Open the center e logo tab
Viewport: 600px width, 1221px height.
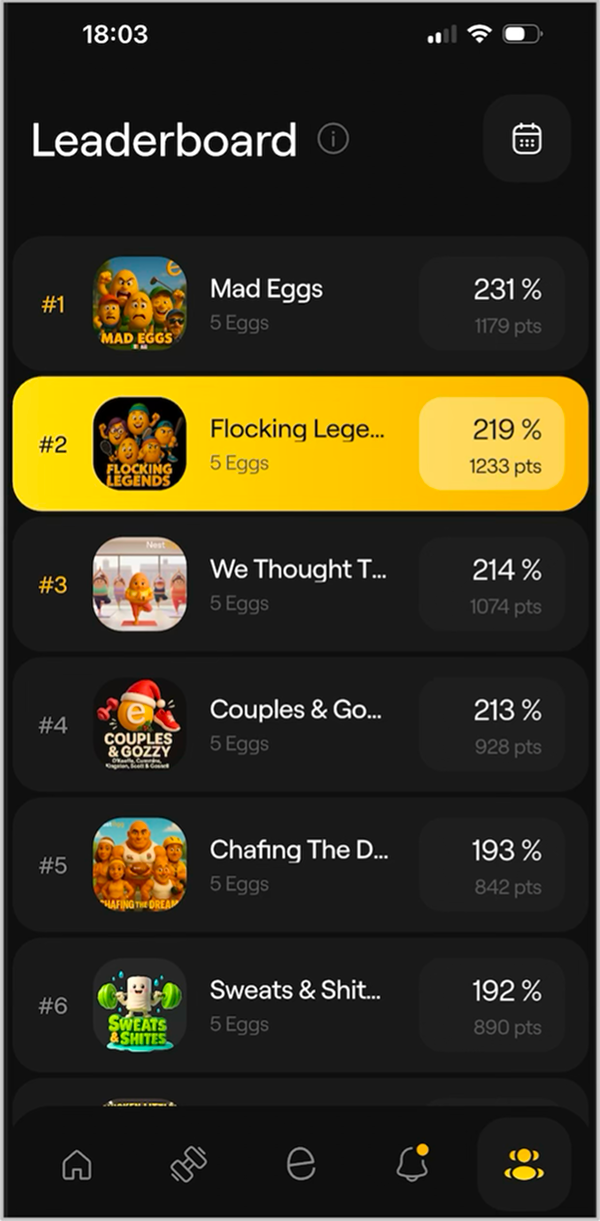[300, 1164]
